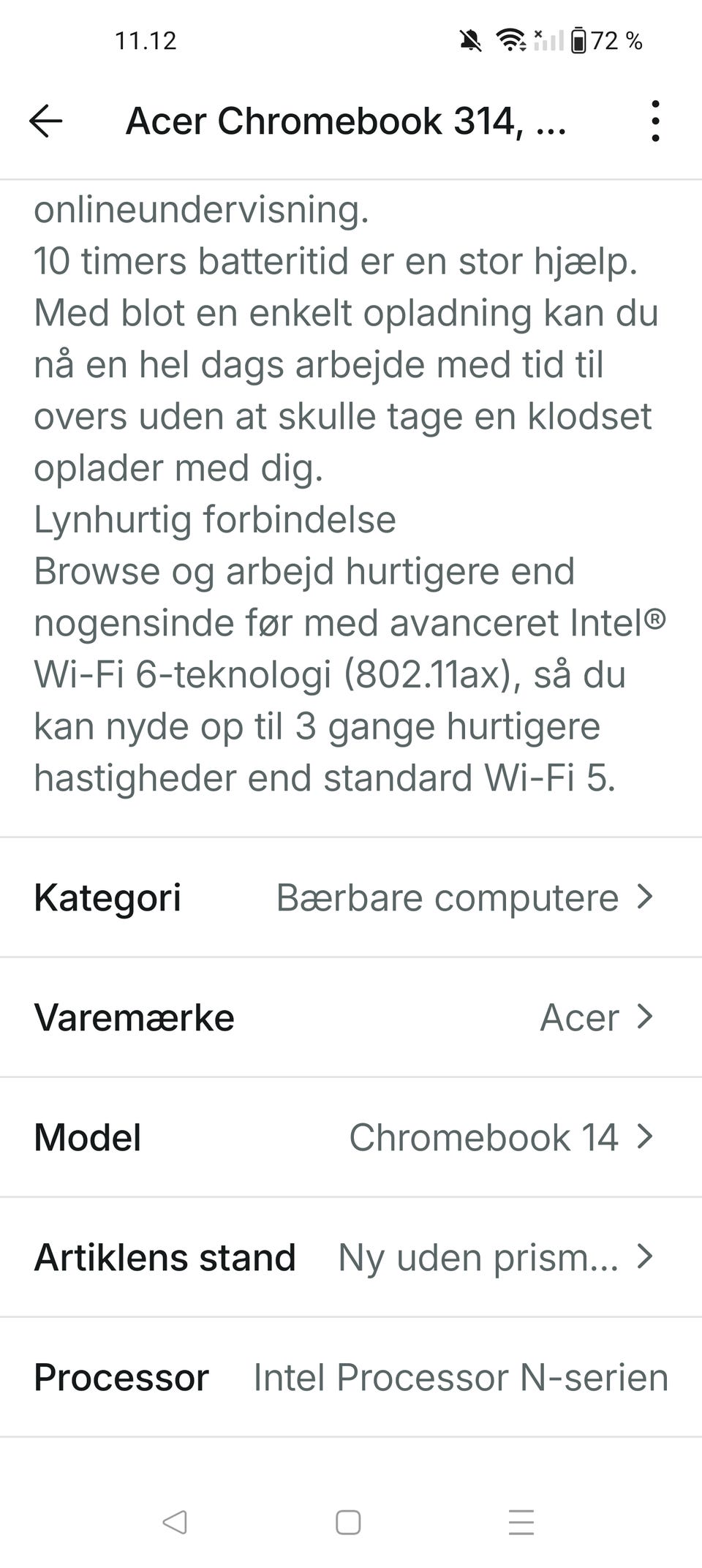
Task: Open the three-dot overflow menu
Action: point(656,121)
